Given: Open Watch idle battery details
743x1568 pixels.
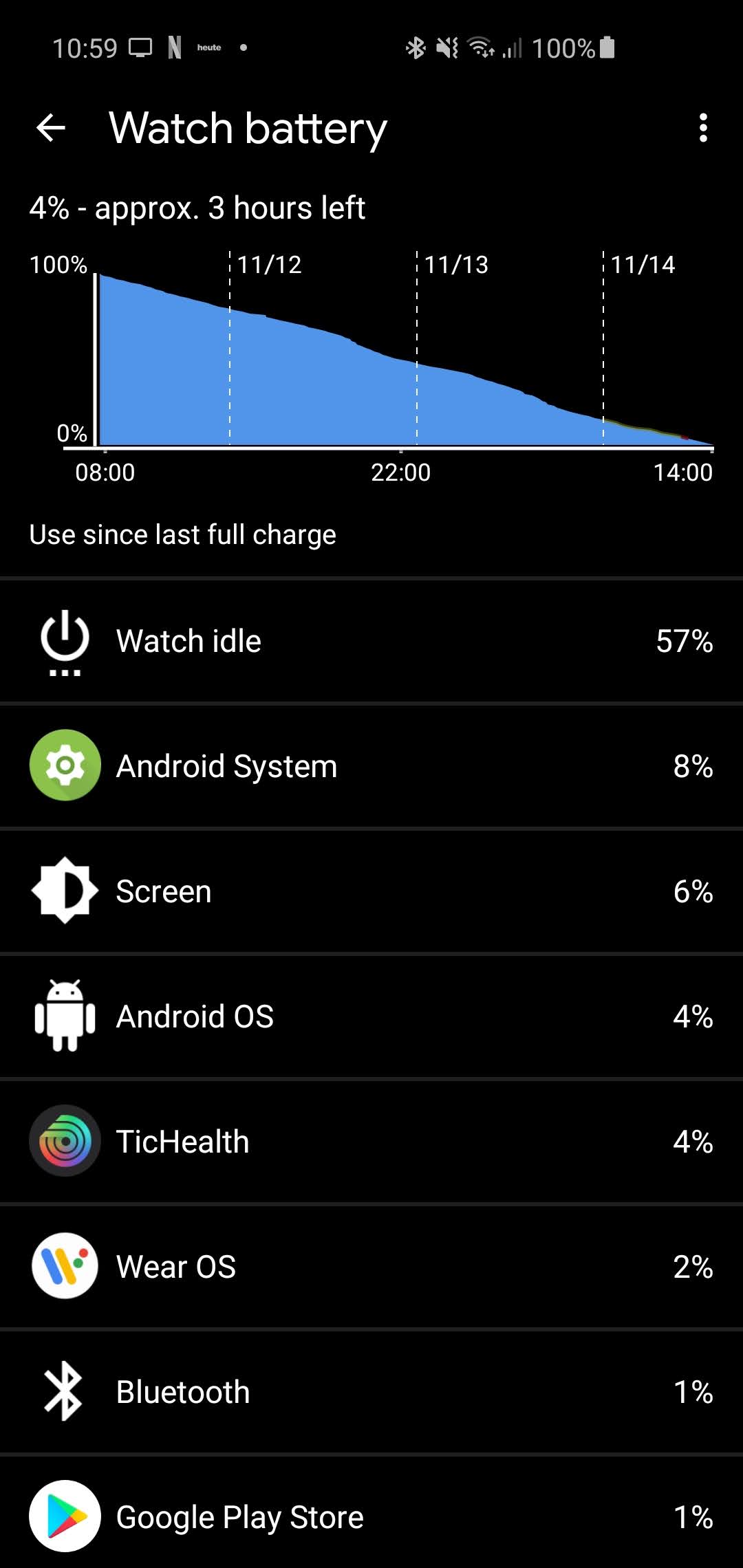Looking at the screenshot, I should [x=371, y=641].
